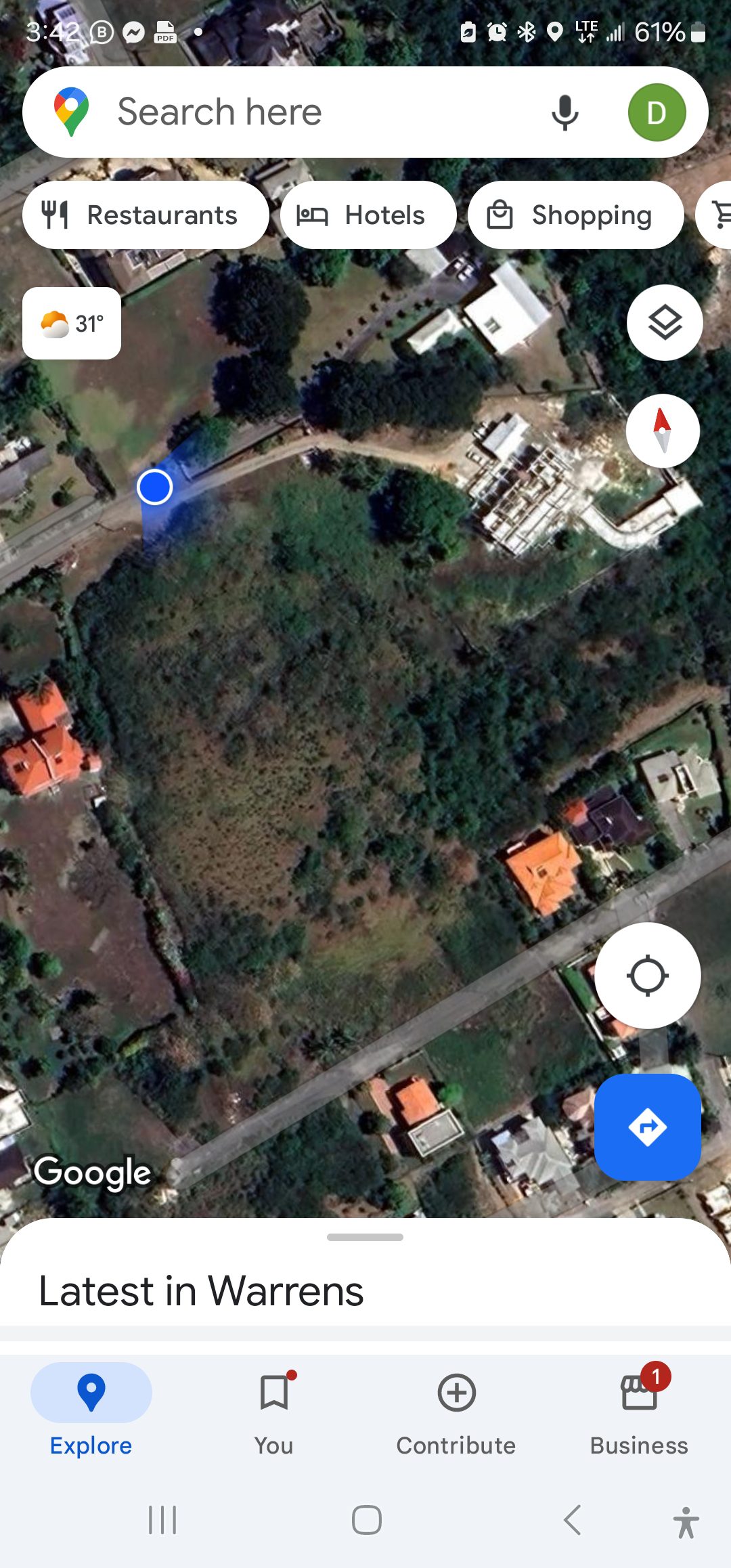Open directions with the blue button
Screen dimensions: 731x1568
[x=648, y=1127]
